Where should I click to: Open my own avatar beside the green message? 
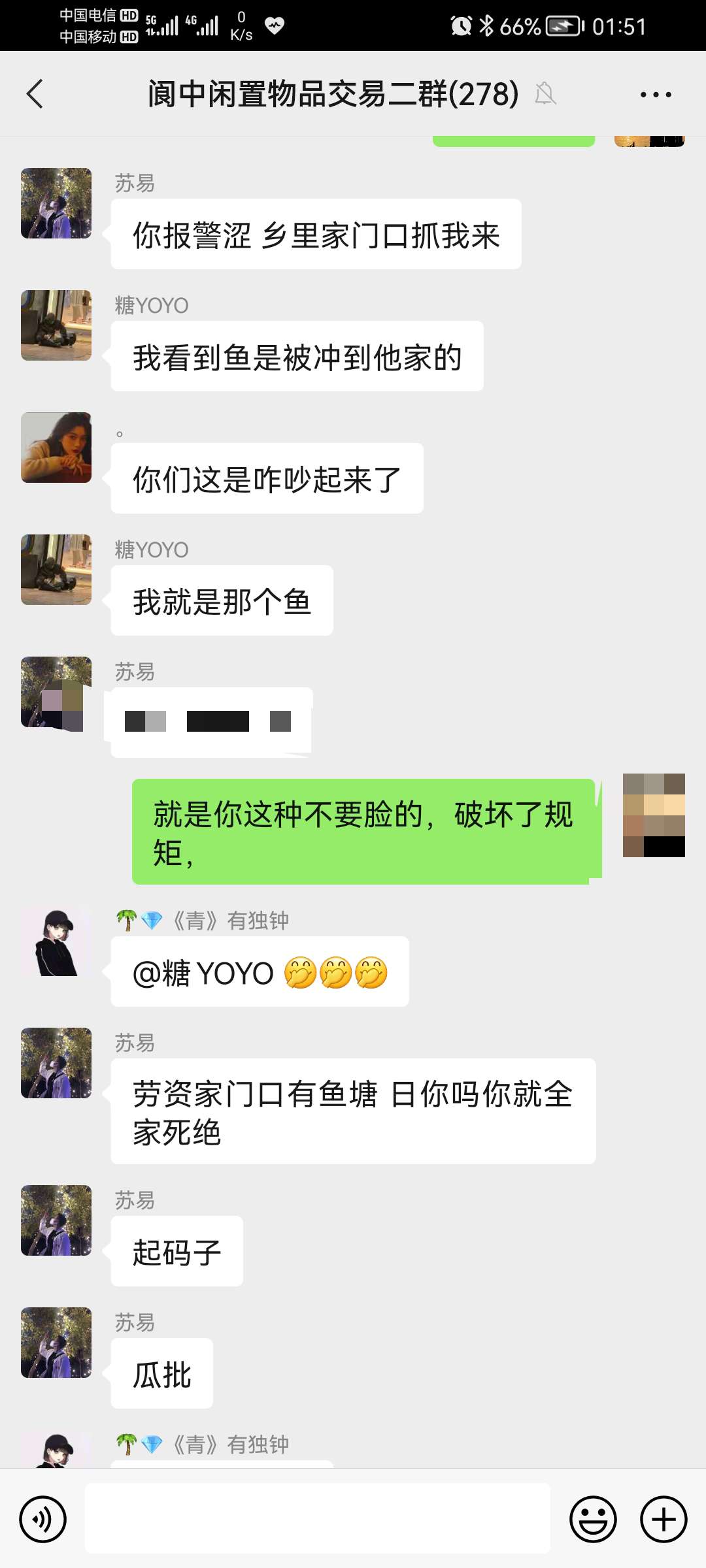(654, 815)
